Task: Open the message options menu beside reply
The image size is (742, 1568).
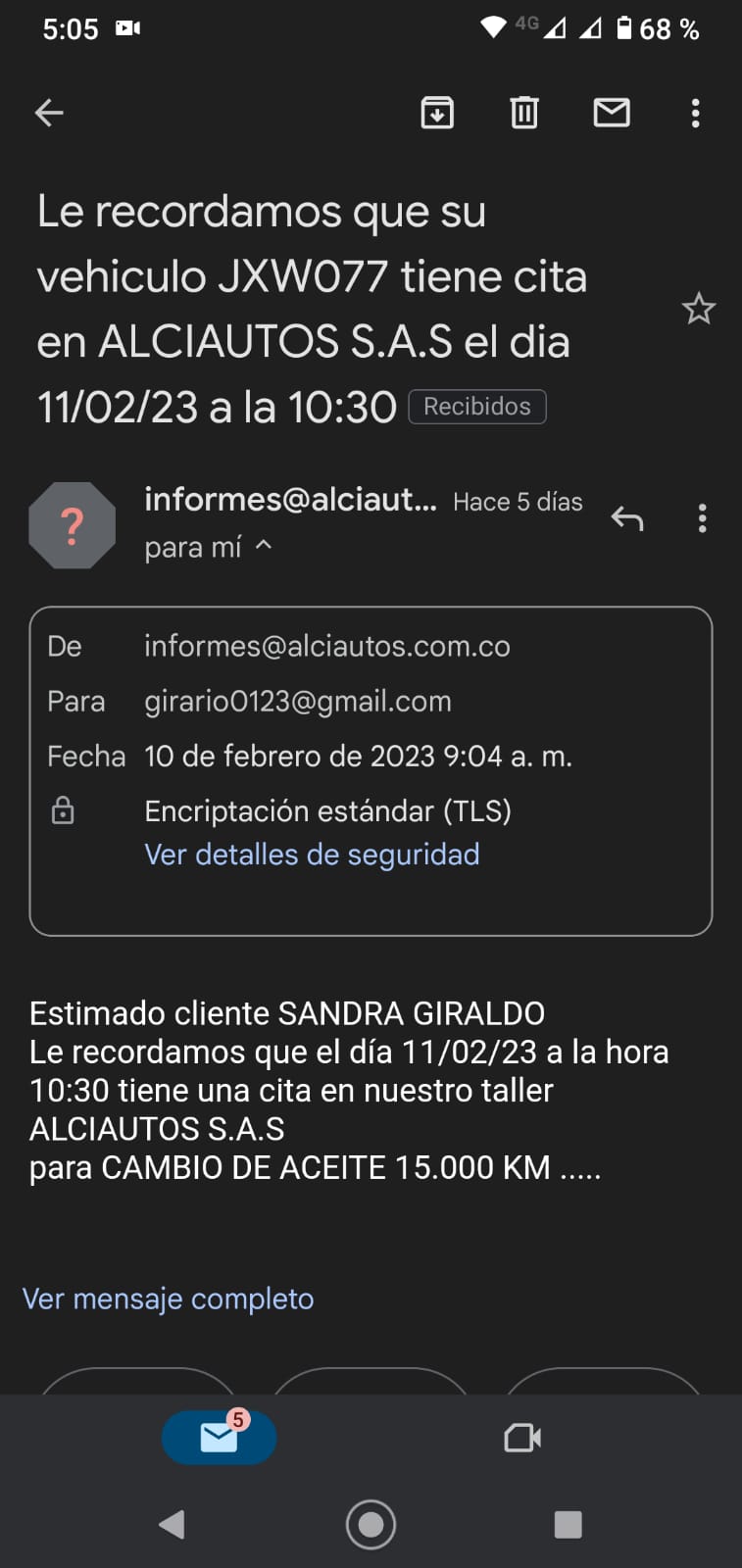Action: click(702, 517)
